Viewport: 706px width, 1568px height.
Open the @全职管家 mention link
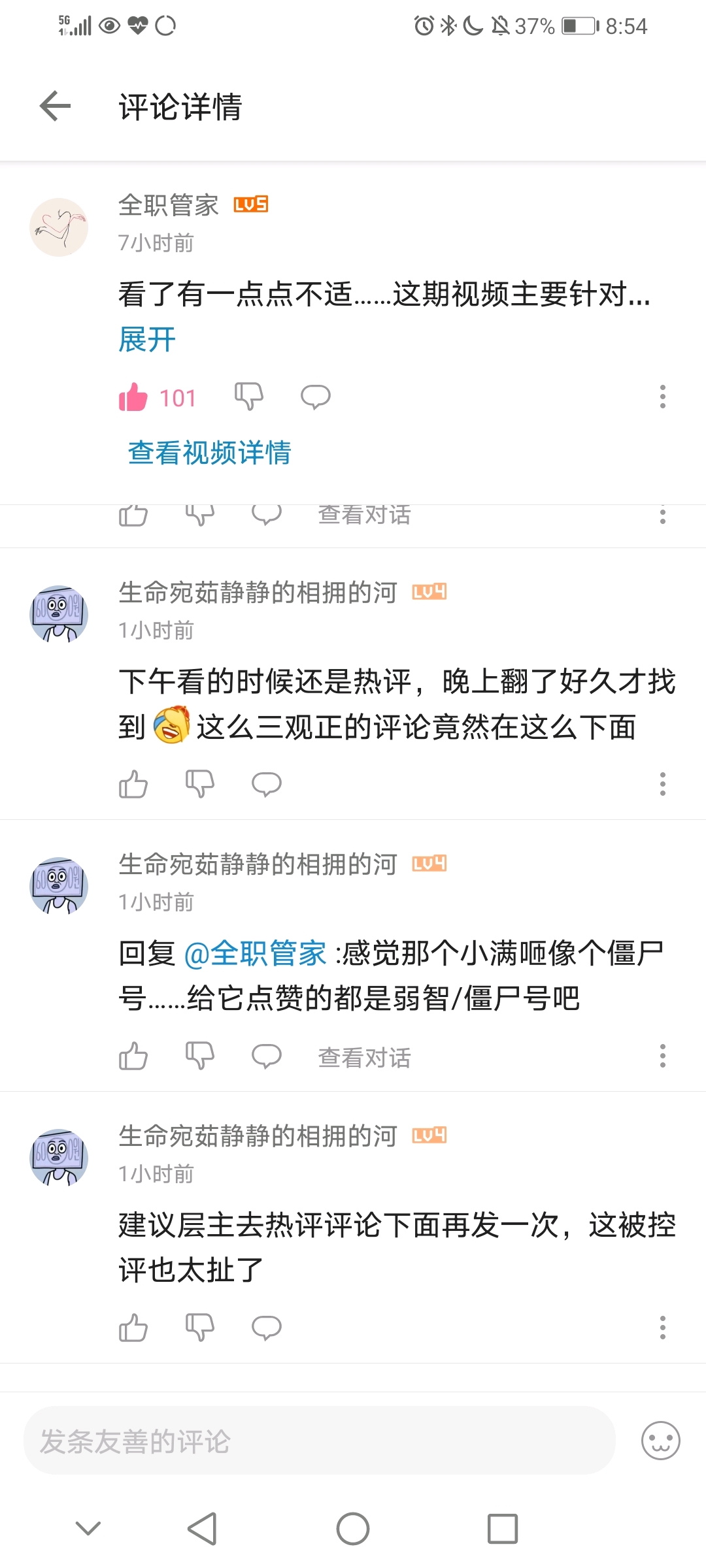click(x=255, y=953)
